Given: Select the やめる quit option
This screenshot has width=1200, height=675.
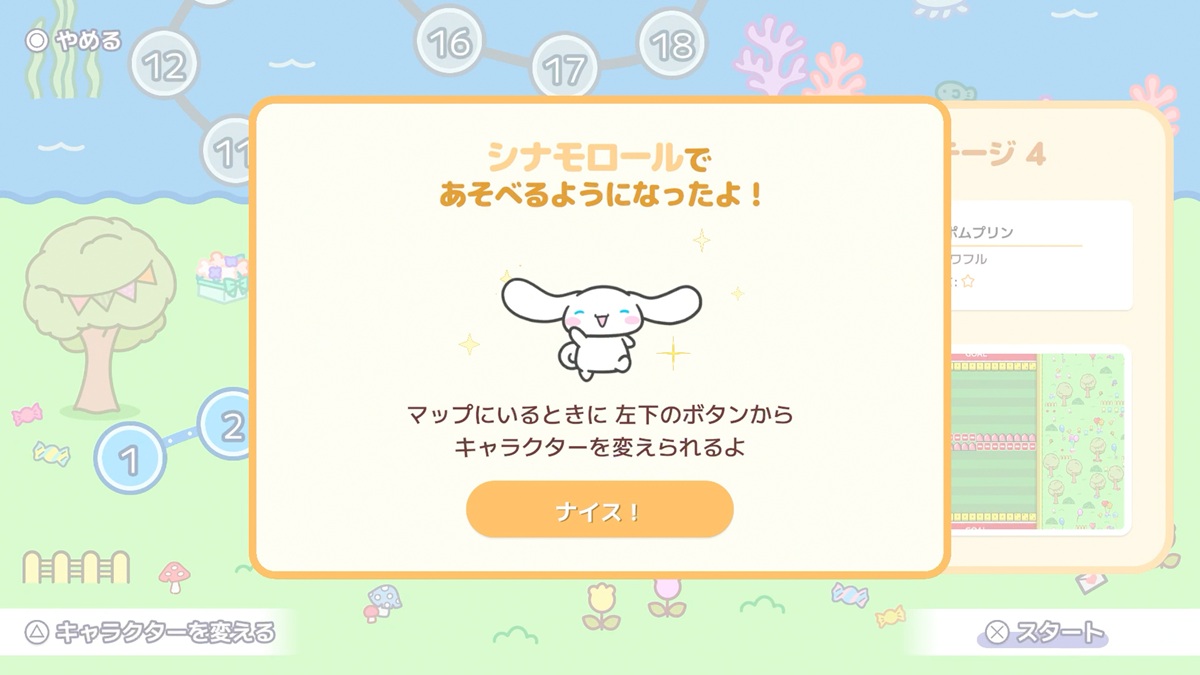Looking at the screenshot, I should tap(74, 41).
